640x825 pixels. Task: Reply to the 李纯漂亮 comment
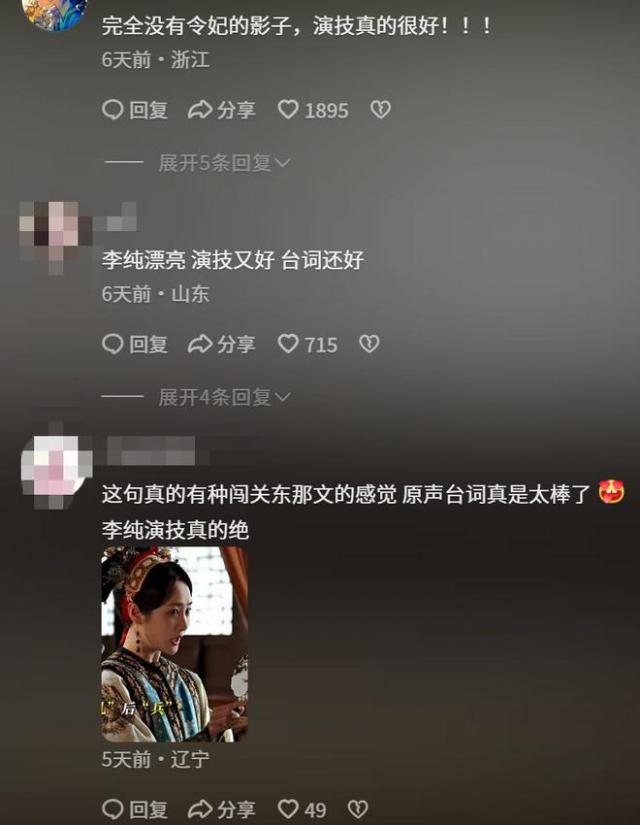[135, 344]
